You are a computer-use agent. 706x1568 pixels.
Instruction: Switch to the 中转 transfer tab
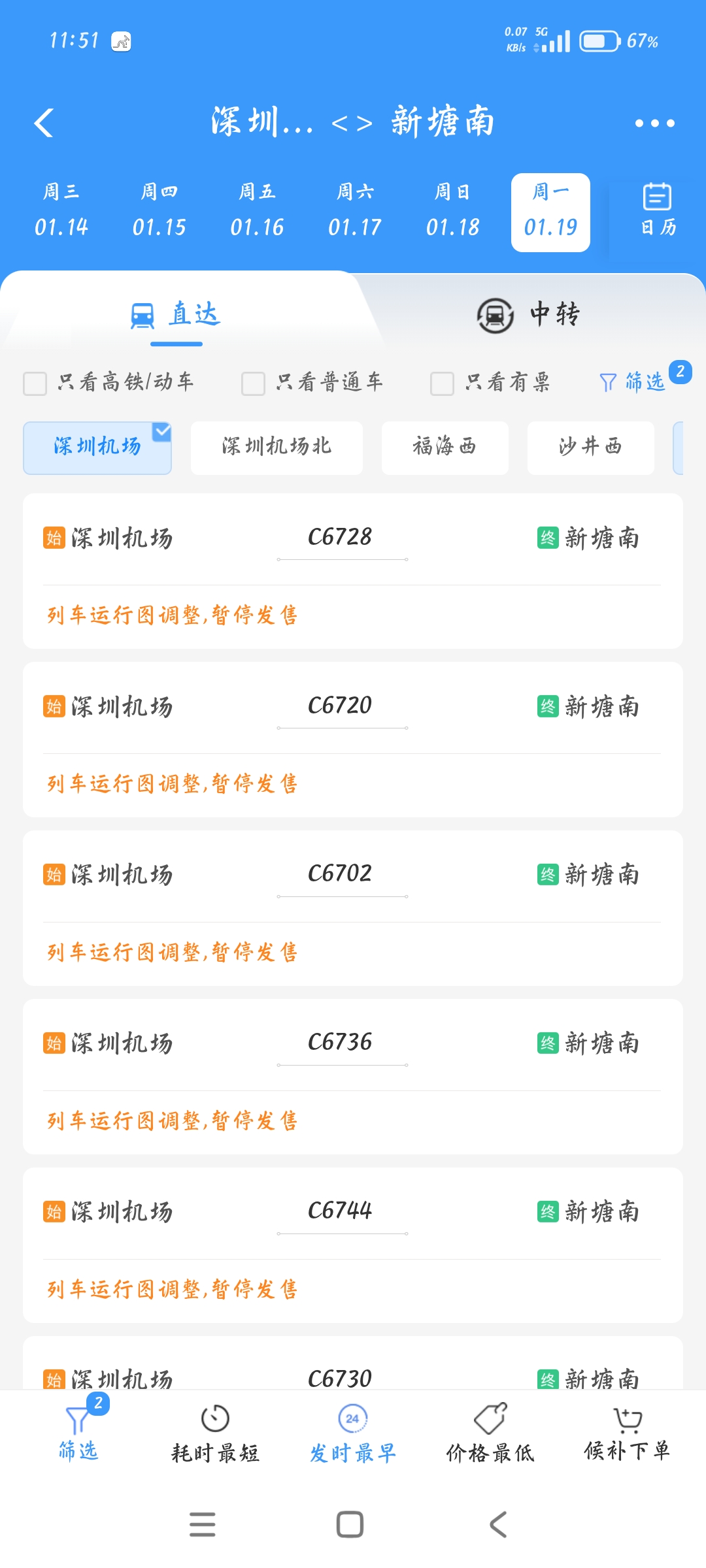pyautogui.click(x=528, y=315)
